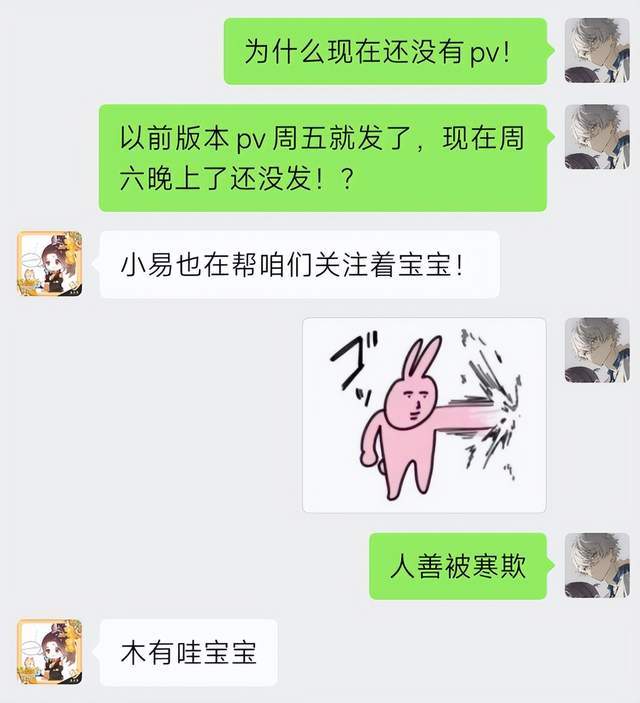640x703 pixels.
Task: Tap the avatar next to "人善被寒欺"
Action: coord(596,566)
